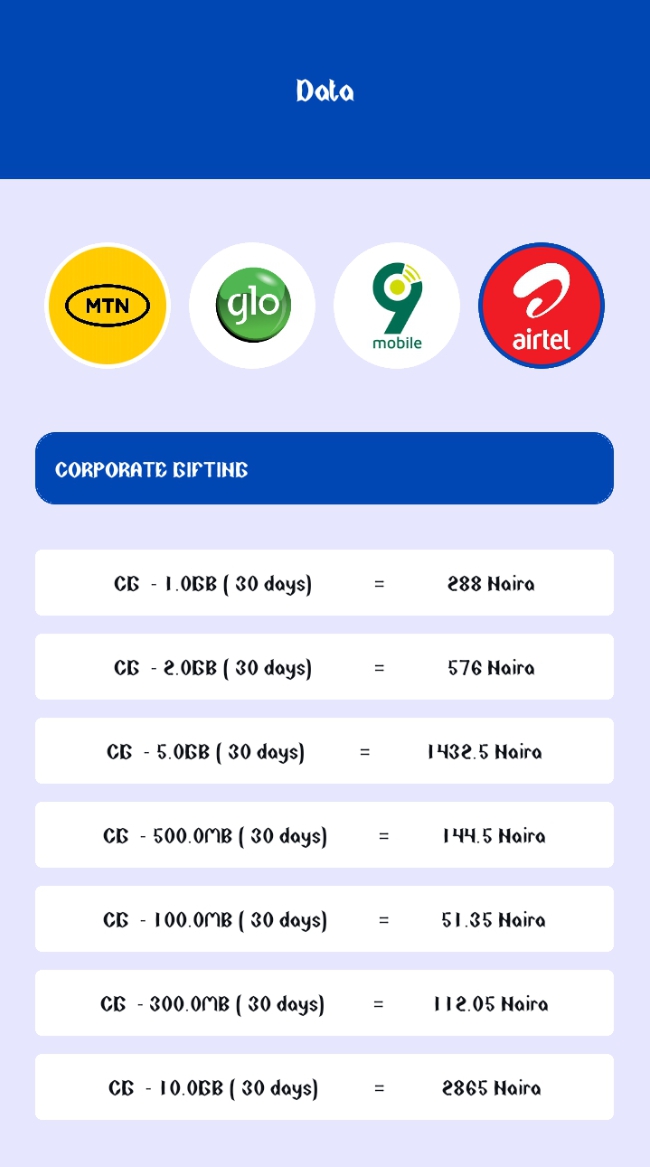Viewport: 650px width, 1167px height.
Task: Pick the CG 1.0GB plan for 288 Naira
Action: point(324,583)
